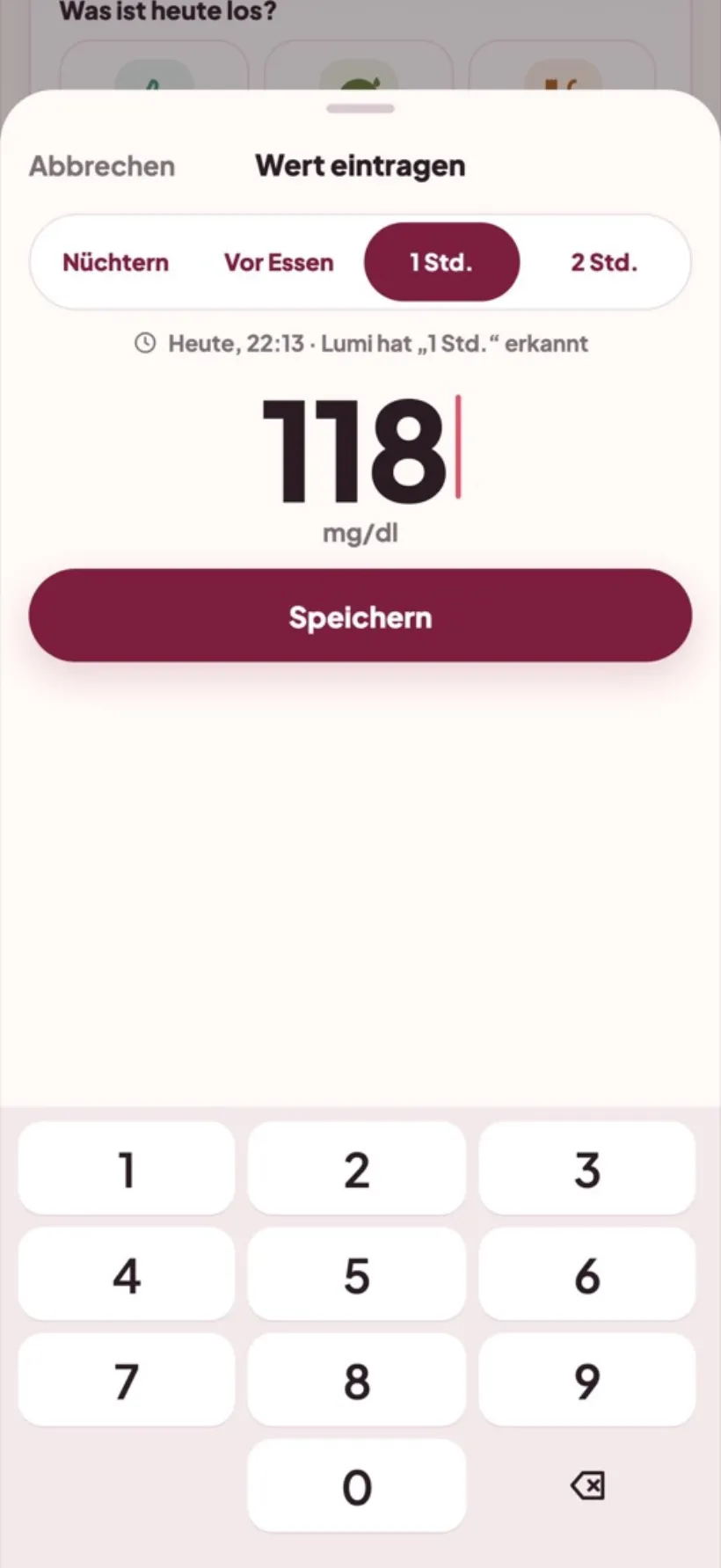Screen dimensions: 721x1568
Task: Switch to Vor Essen
Action: (x=279, y=262)
